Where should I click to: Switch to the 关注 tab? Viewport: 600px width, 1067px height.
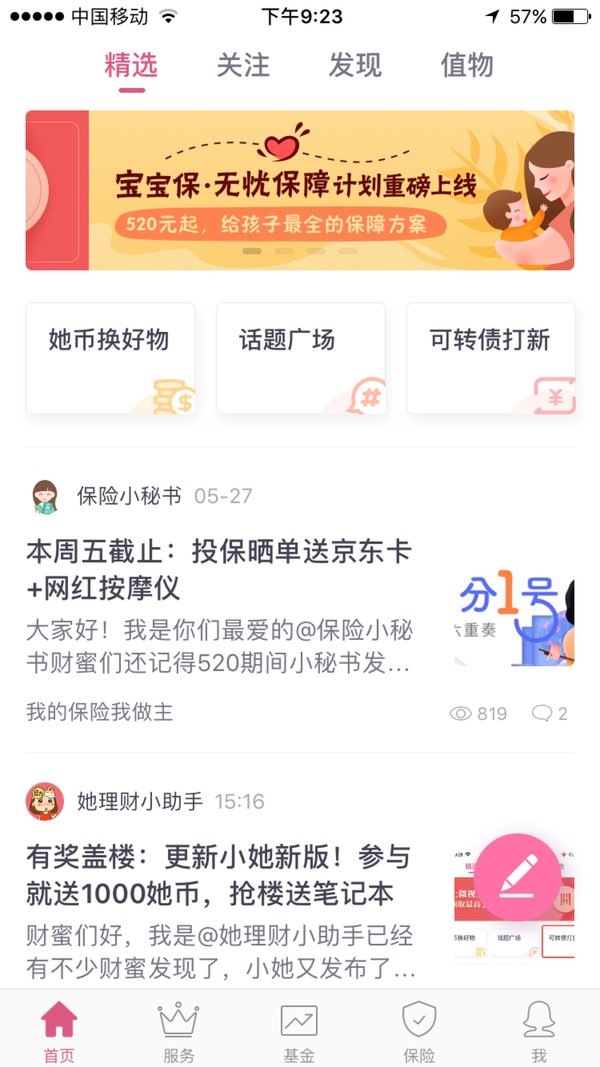tap(243, 66)
